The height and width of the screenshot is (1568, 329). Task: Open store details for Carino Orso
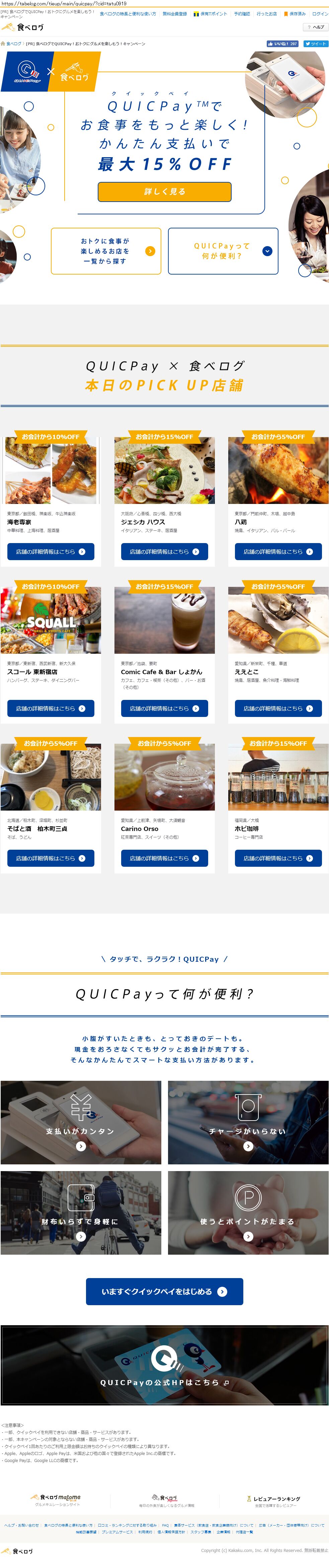click(164, 858)
